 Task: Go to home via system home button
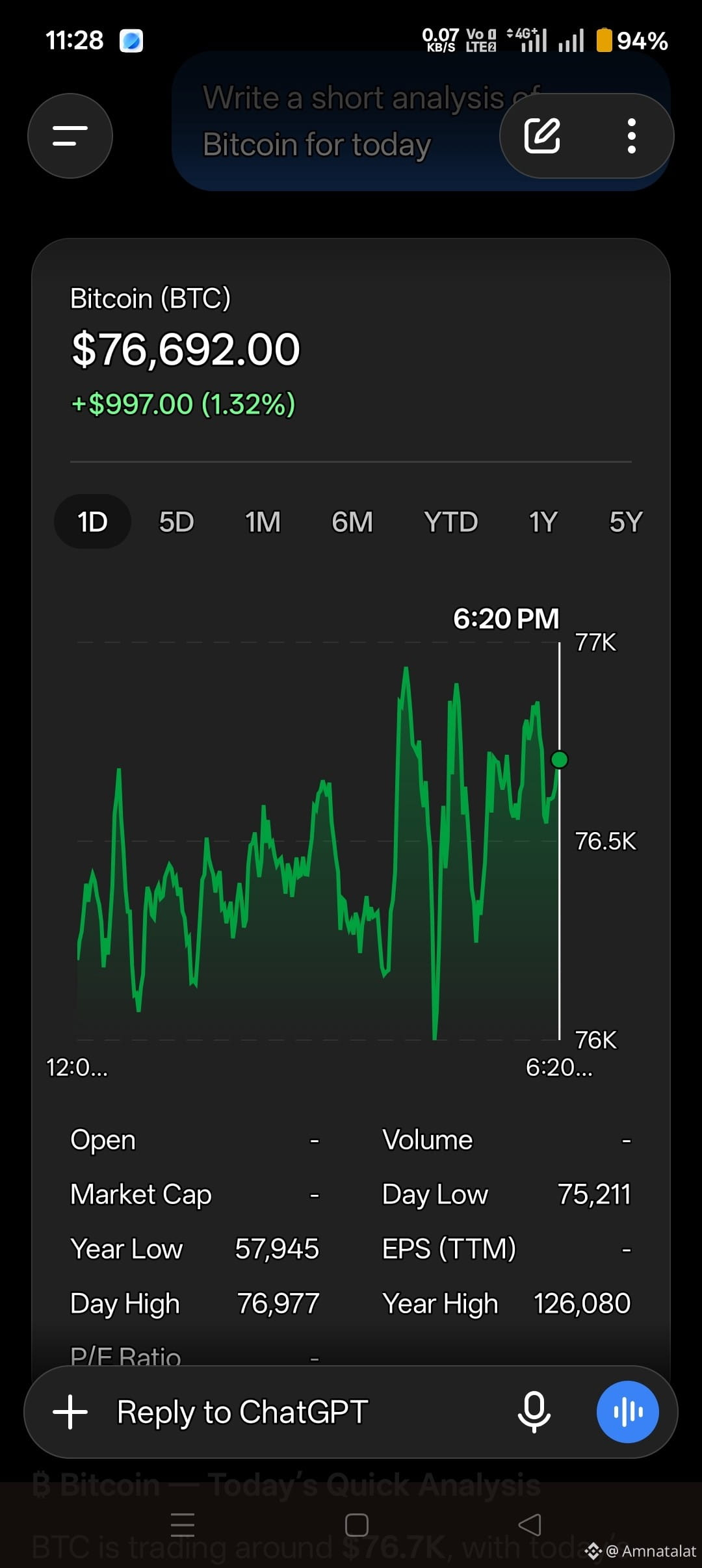click(x=356, y=1524)
